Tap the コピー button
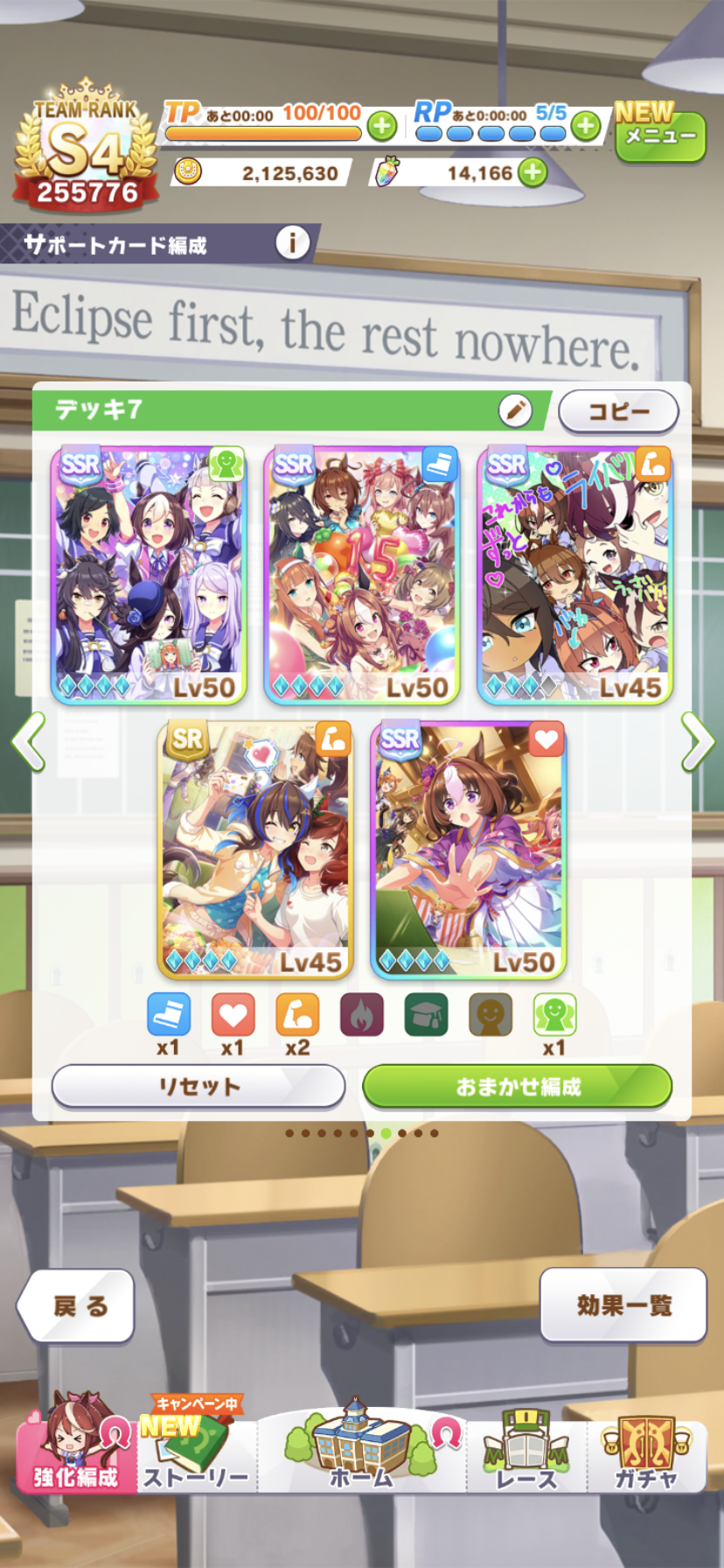Screen dimensions: 724x1568 pos(618,410)
